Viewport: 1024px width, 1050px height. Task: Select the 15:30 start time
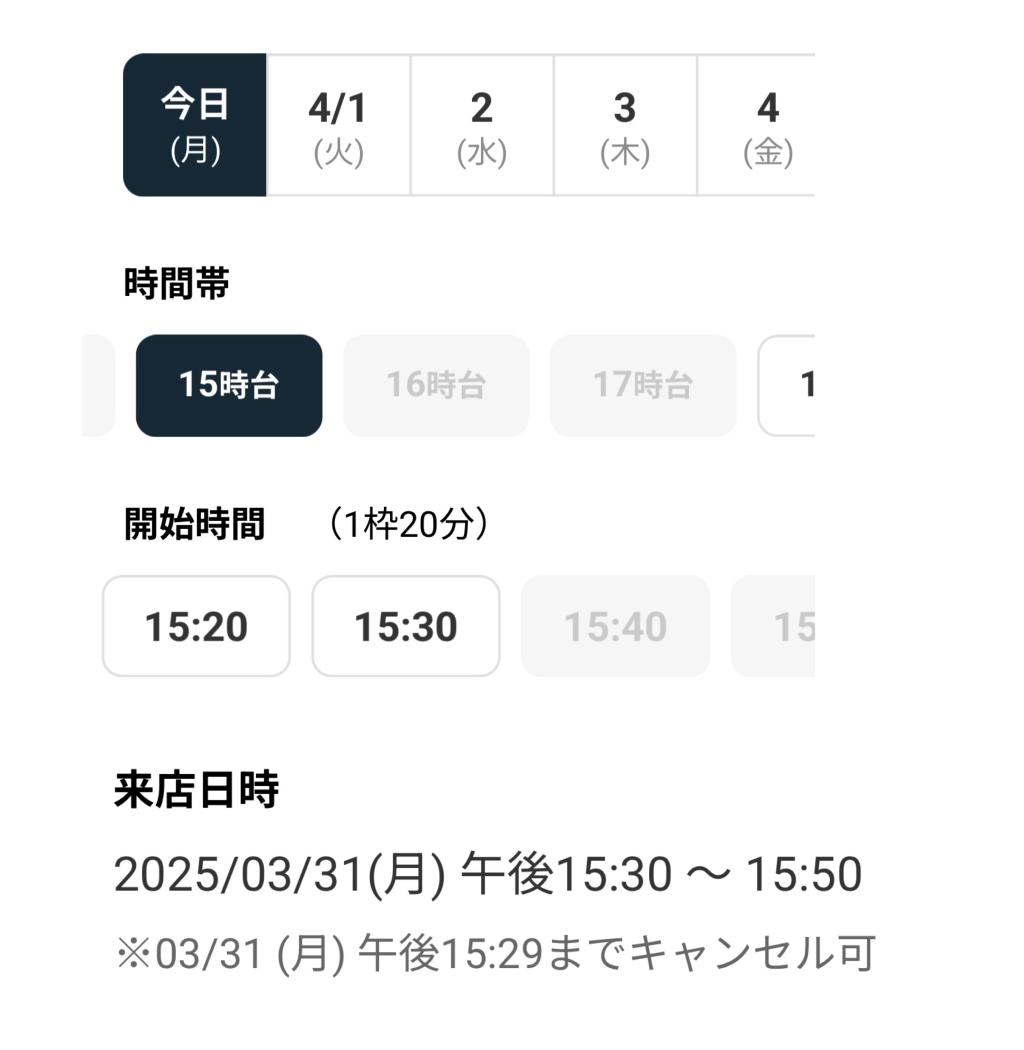click(x=406, y=626)
